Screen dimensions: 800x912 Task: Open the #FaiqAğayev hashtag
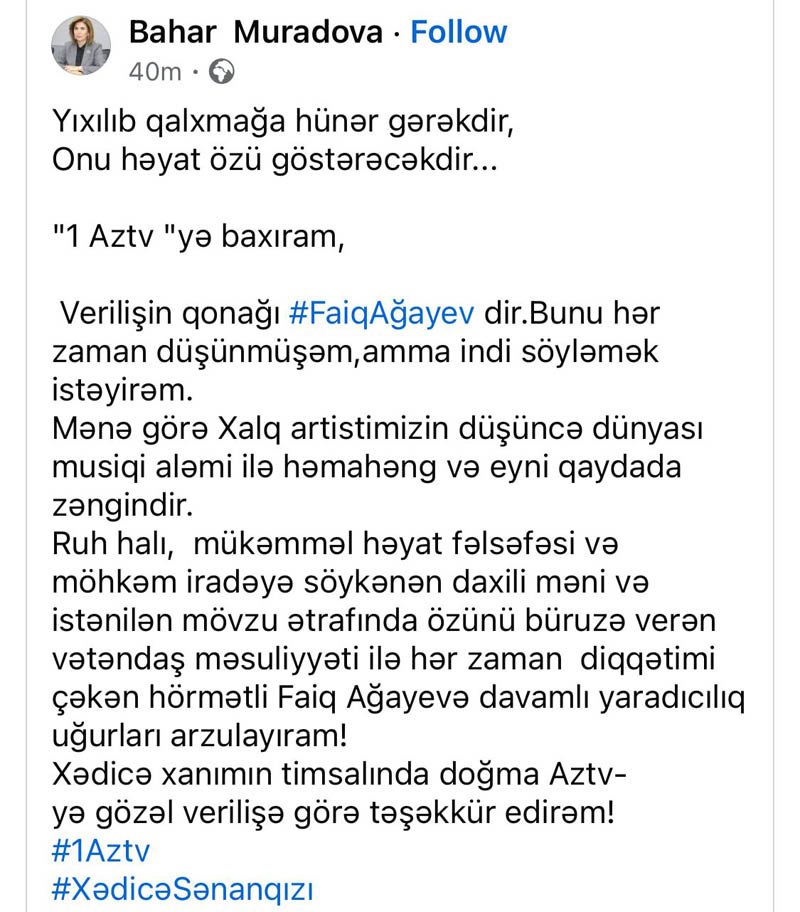pyautogui.click(x=382, y=314)
